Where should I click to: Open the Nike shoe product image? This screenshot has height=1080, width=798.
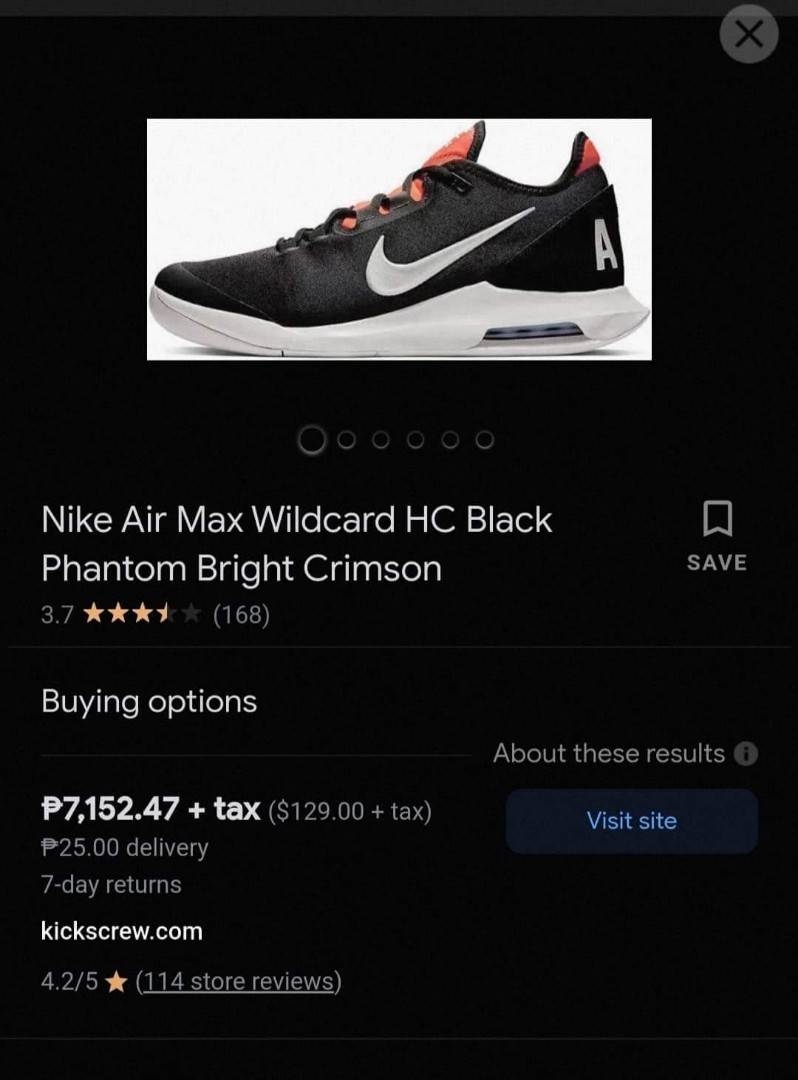click(399, 239)
